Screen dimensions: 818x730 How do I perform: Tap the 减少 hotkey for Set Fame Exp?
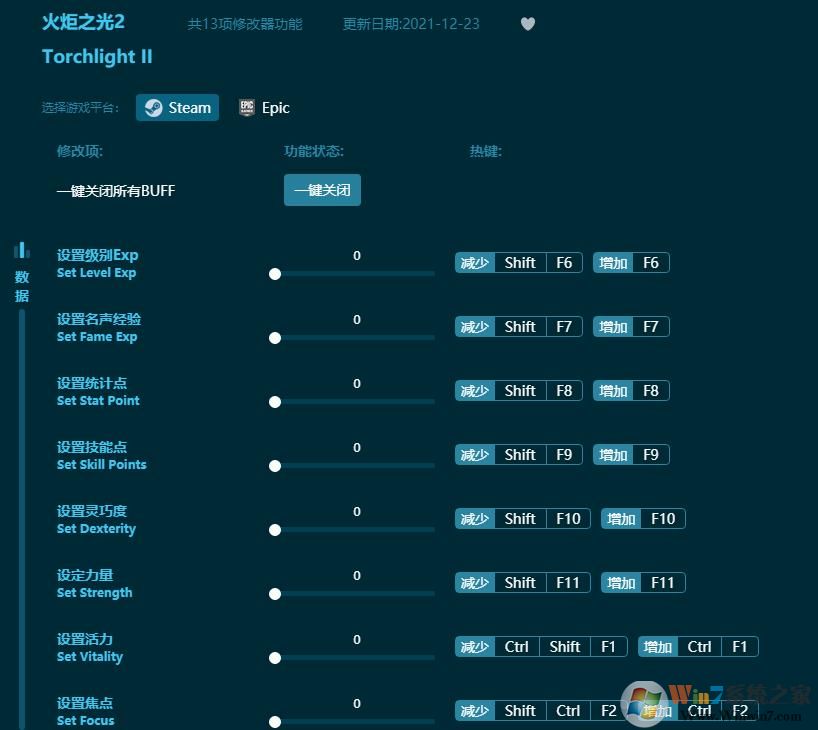click(x=475, y=327)
